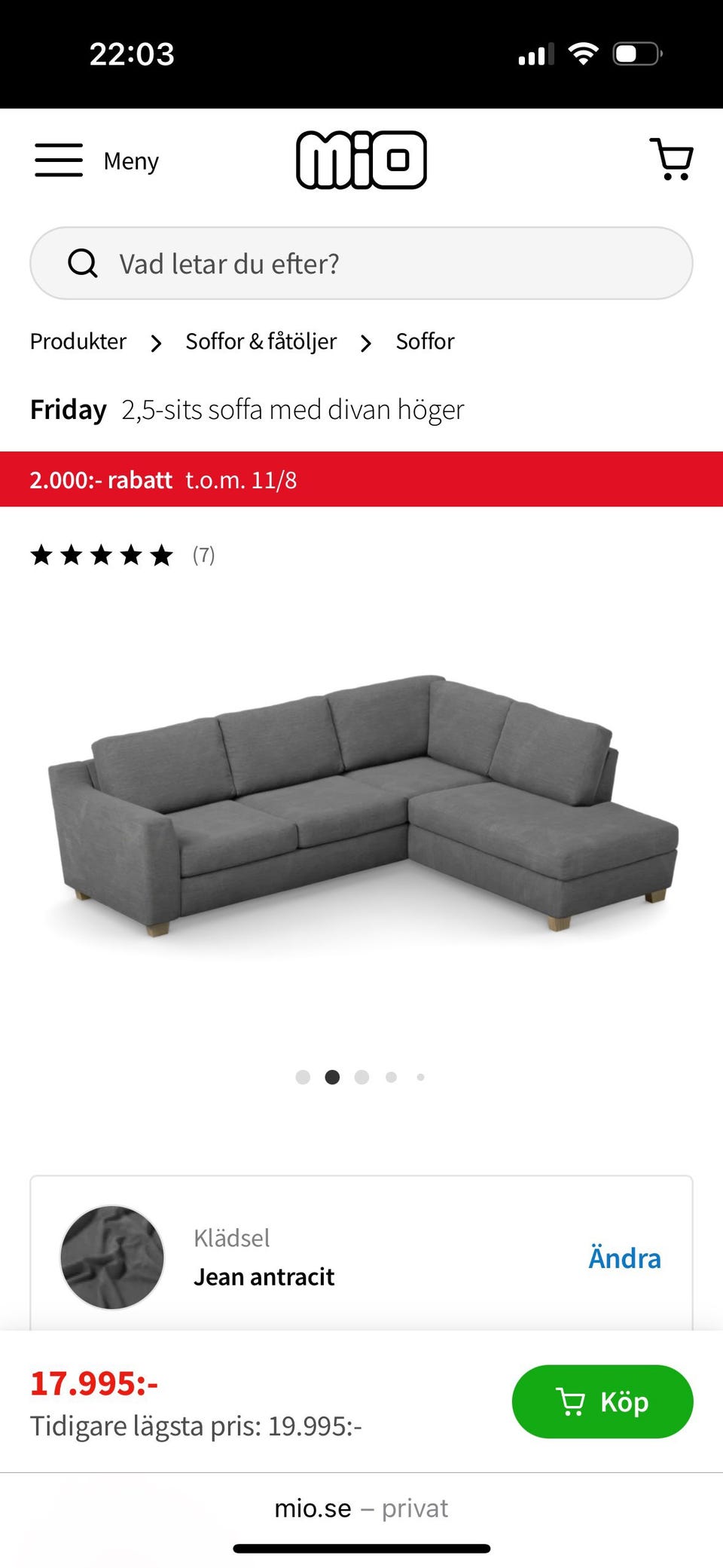Select the second carousel dot
This screenshot has height=1568, width=723.
point(332,1077)
